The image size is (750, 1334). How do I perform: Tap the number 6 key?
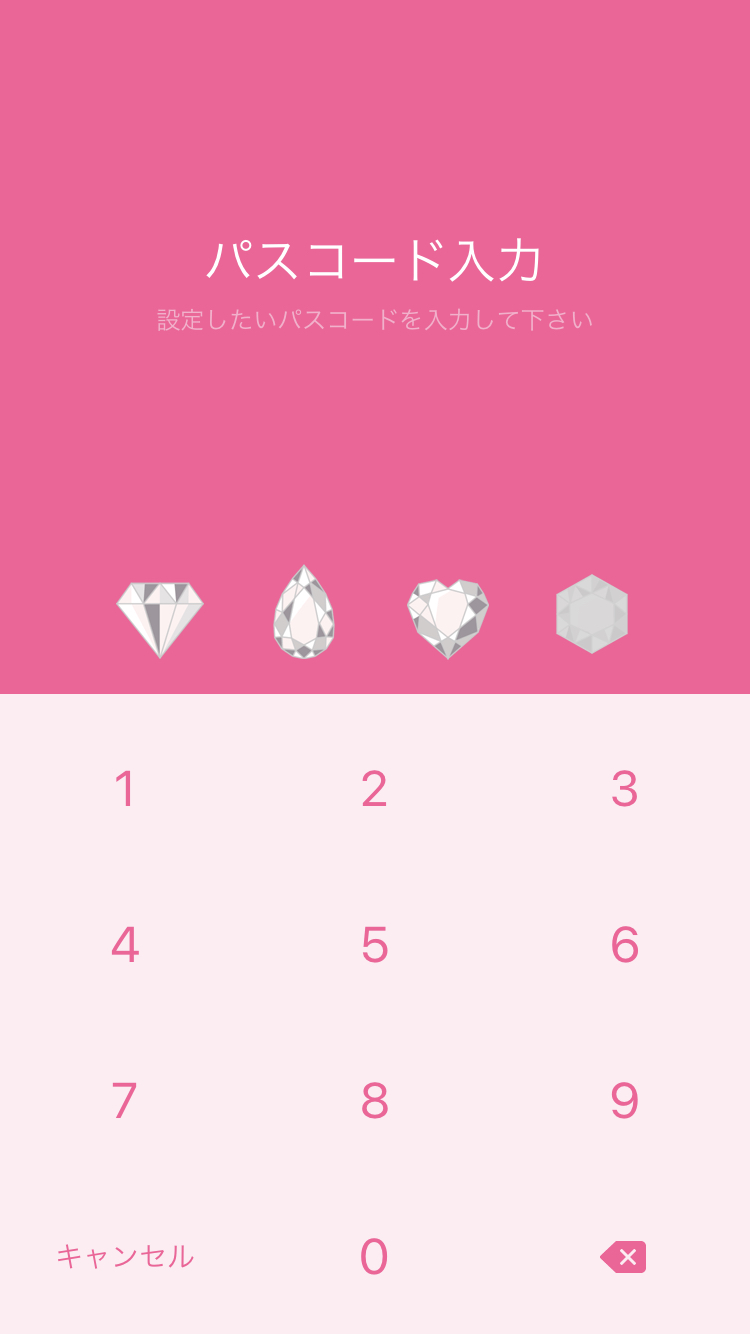coord(625,945)
